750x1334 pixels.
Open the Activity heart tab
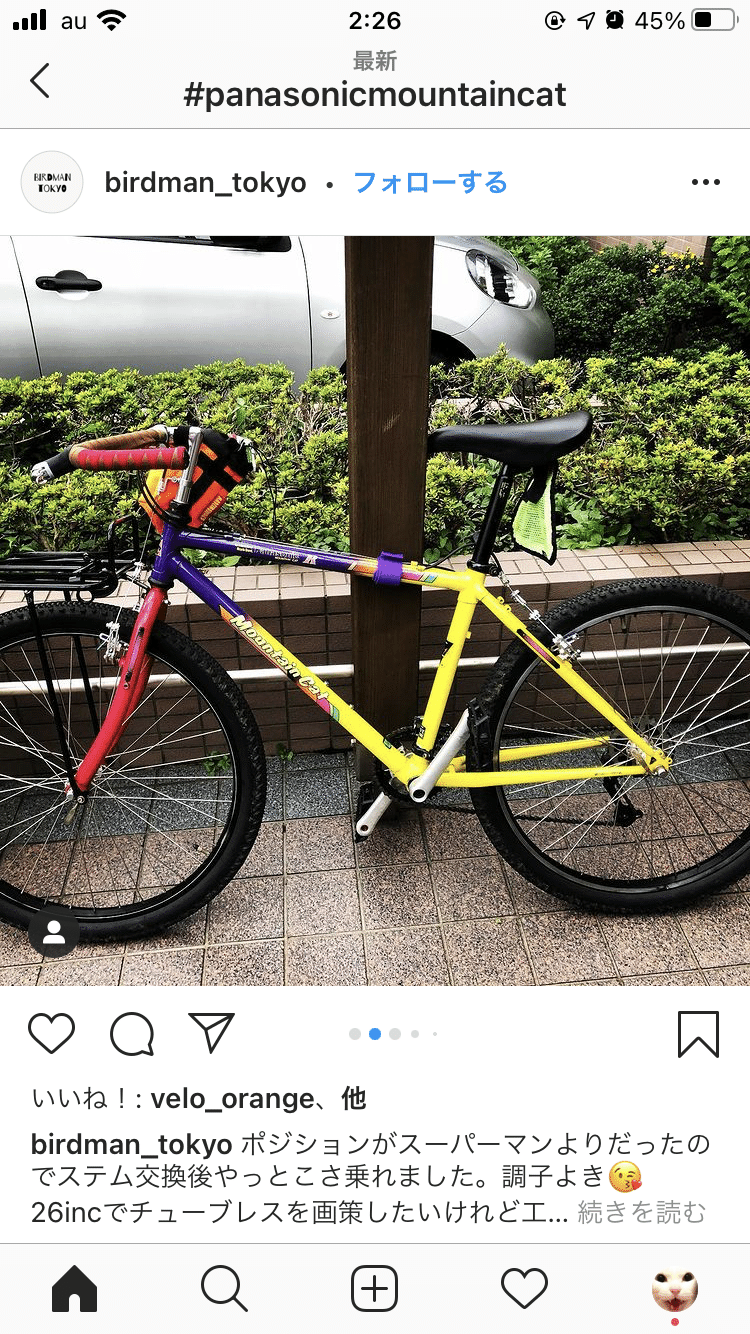524,1289
